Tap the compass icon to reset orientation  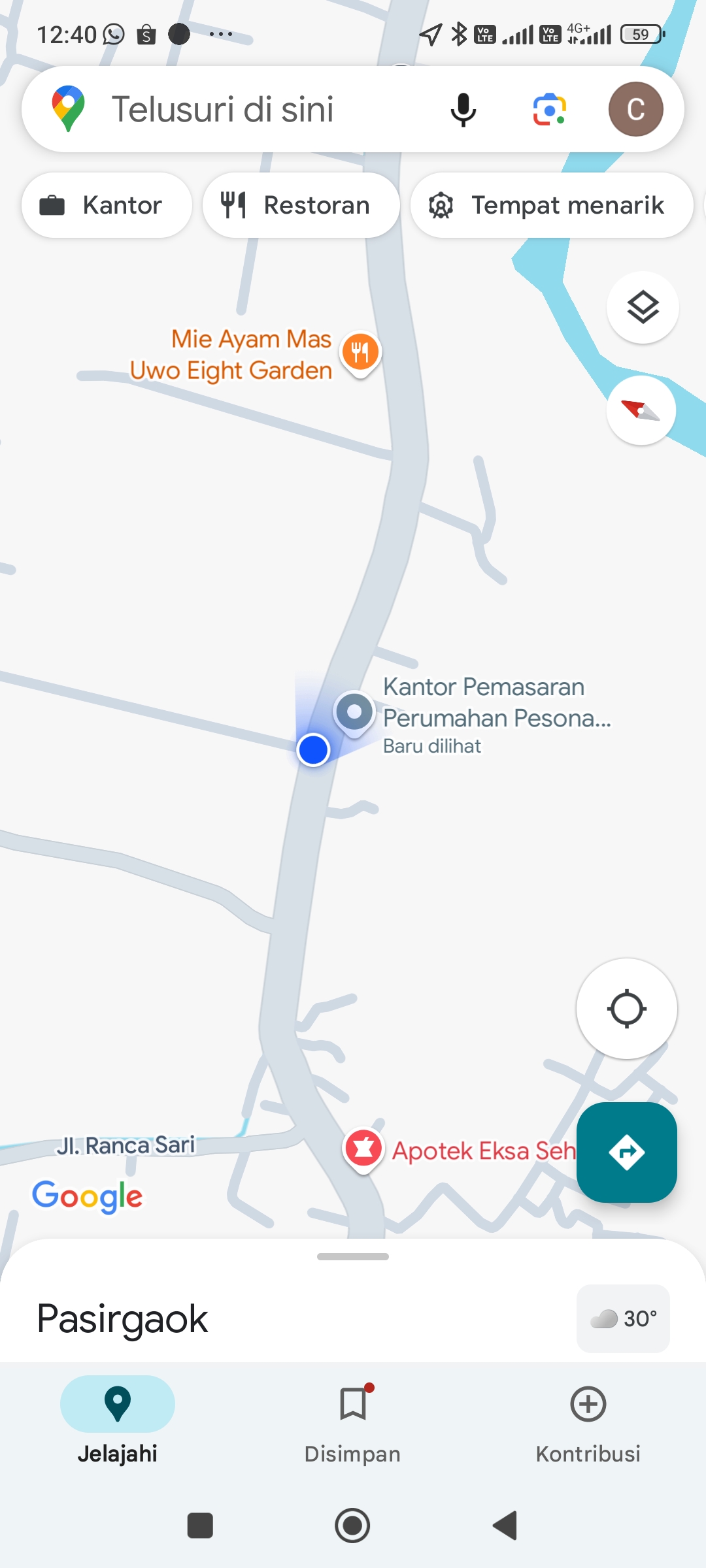click(x=642, y=410)
